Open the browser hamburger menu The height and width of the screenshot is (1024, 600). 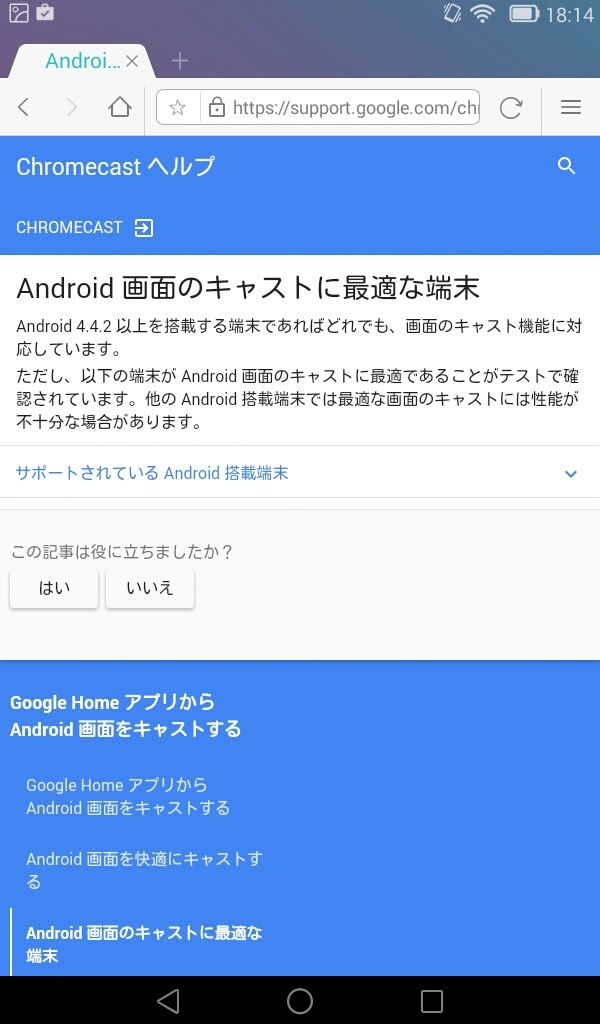tap(571, 108)
